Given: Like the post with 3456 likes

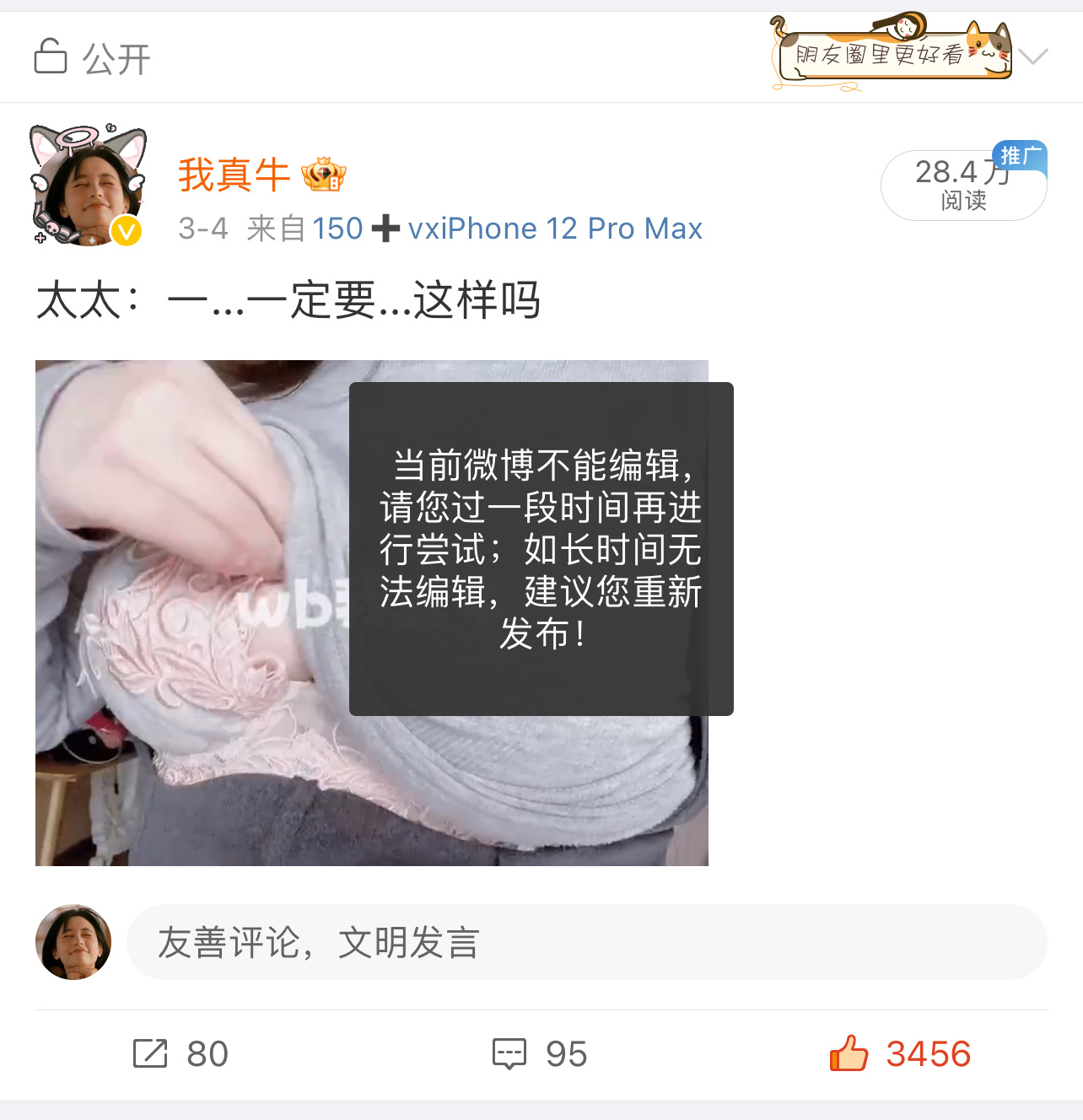Looking at the screenshot, I should (x=900, y=1054).
